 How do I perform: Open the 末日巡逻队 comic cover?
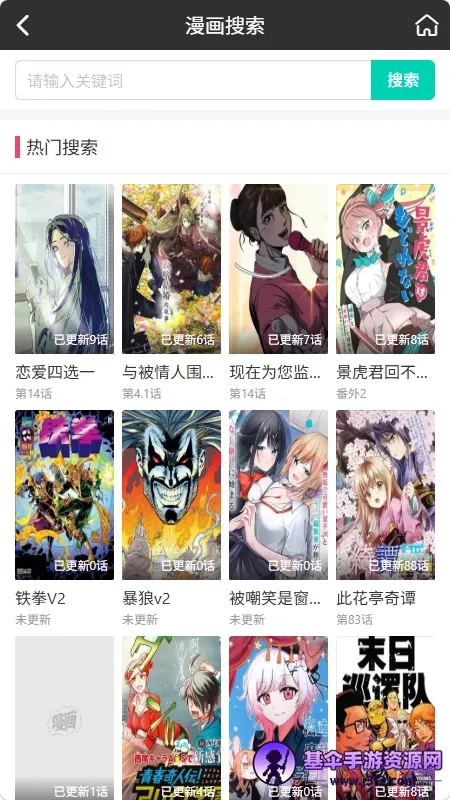385,718
